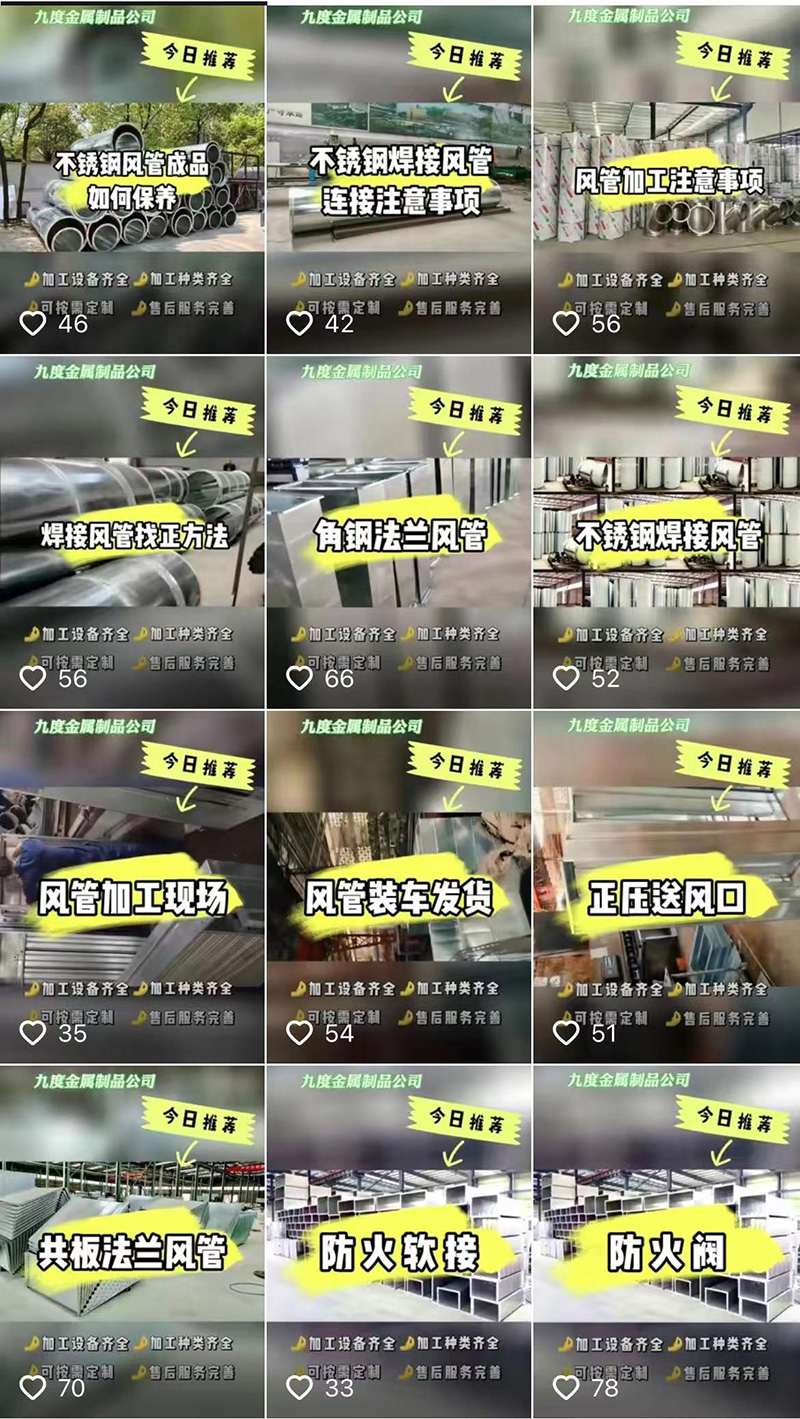Play the 不锈钢焊接风管连接注意事项 video
Image resolution: width=800 pixels, height=1419 pixels.
[x=399, y=178]
